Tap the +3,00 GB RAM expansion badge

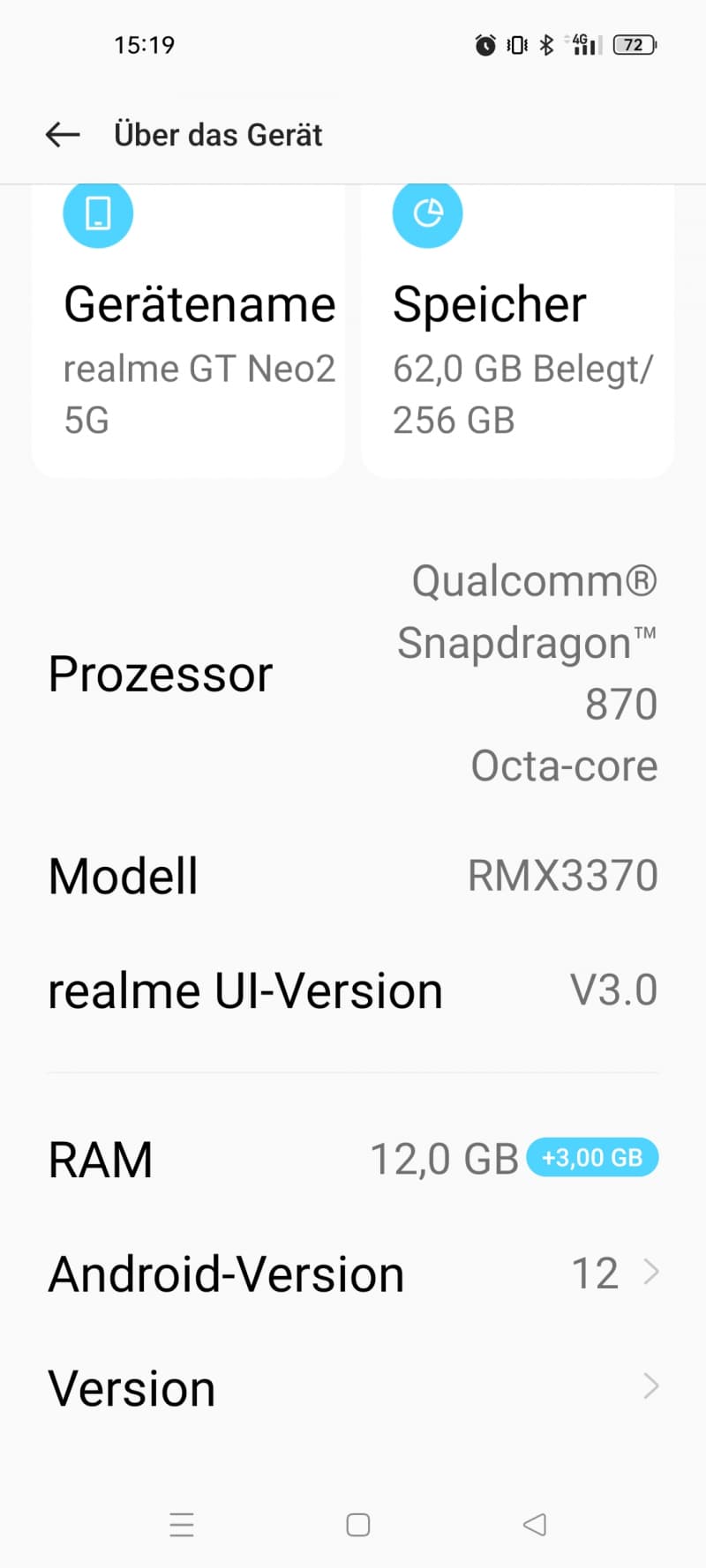(x=592, y=1158)
